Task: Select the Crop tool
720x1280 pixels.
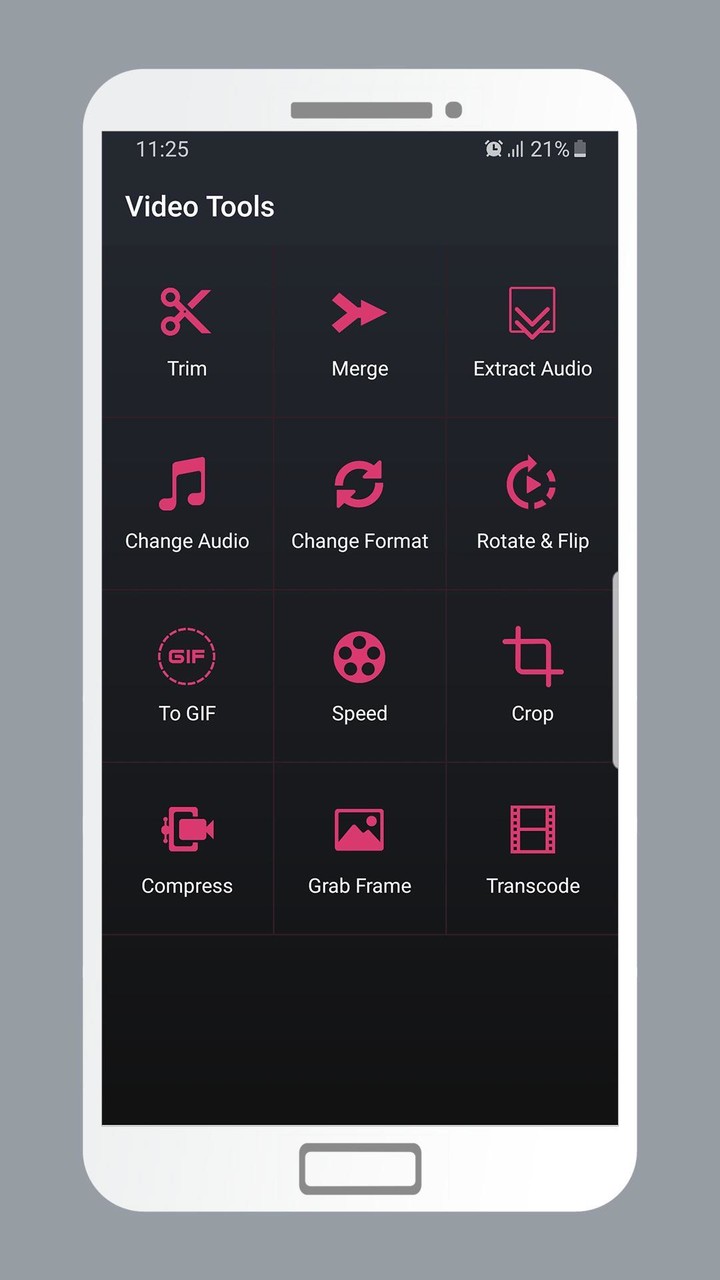Action: [x=533, y=676]
